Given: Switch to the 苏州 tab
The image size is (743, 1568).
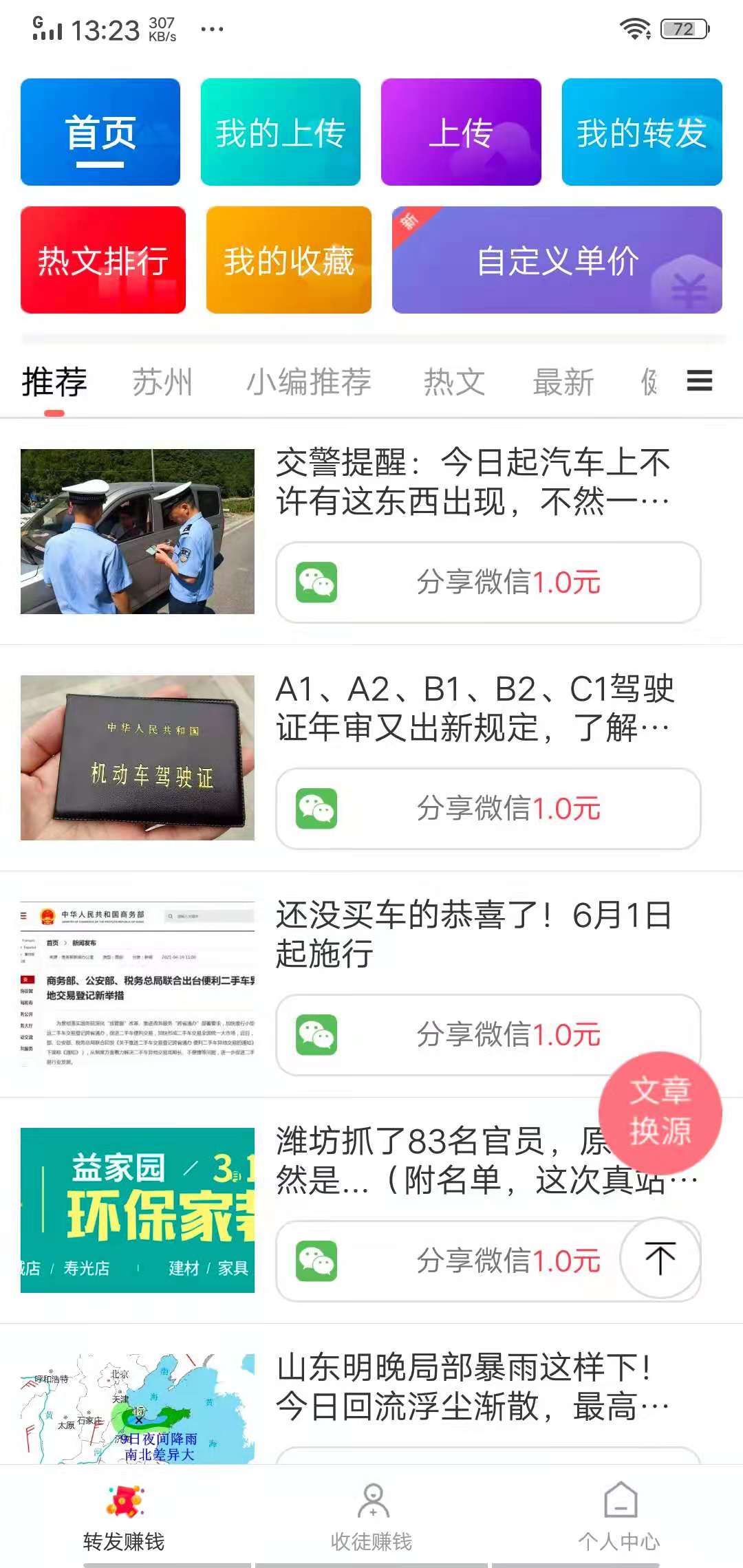Looking at the screenshot, I should tap(162, 382).
